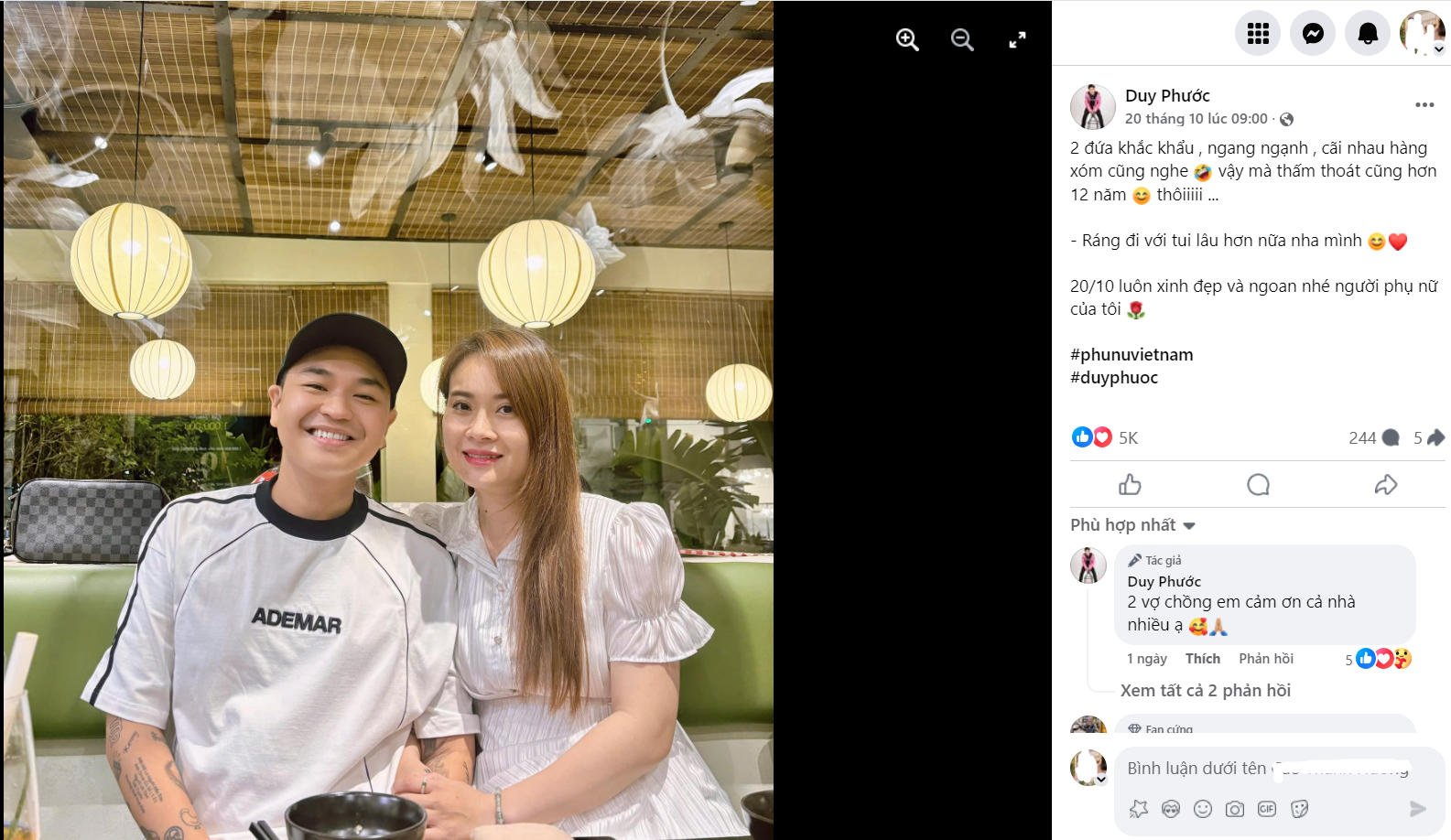Tap the comment button under the post

tap(1258, 485)
